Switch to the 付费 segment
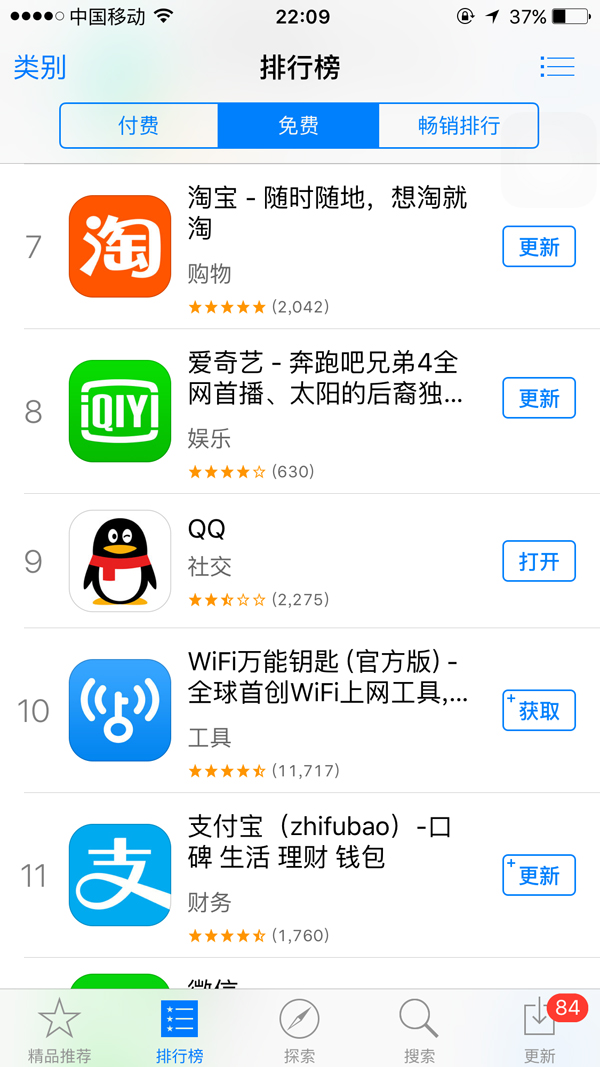This screenshot has height=1067, width=600. [x=139, y=126]
